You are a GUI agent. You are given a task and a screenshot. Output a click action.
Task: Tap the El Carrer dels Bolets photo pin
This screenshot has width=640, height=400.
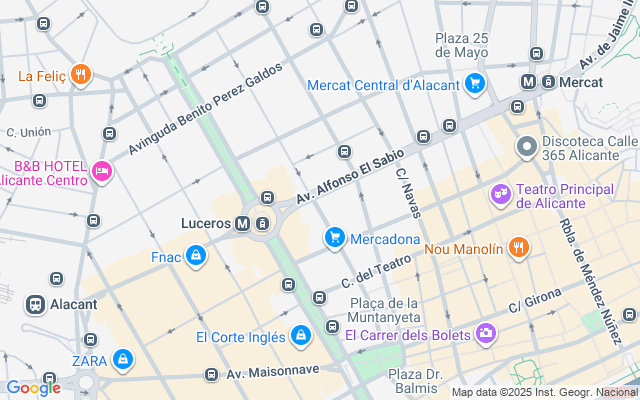(485, 333)
